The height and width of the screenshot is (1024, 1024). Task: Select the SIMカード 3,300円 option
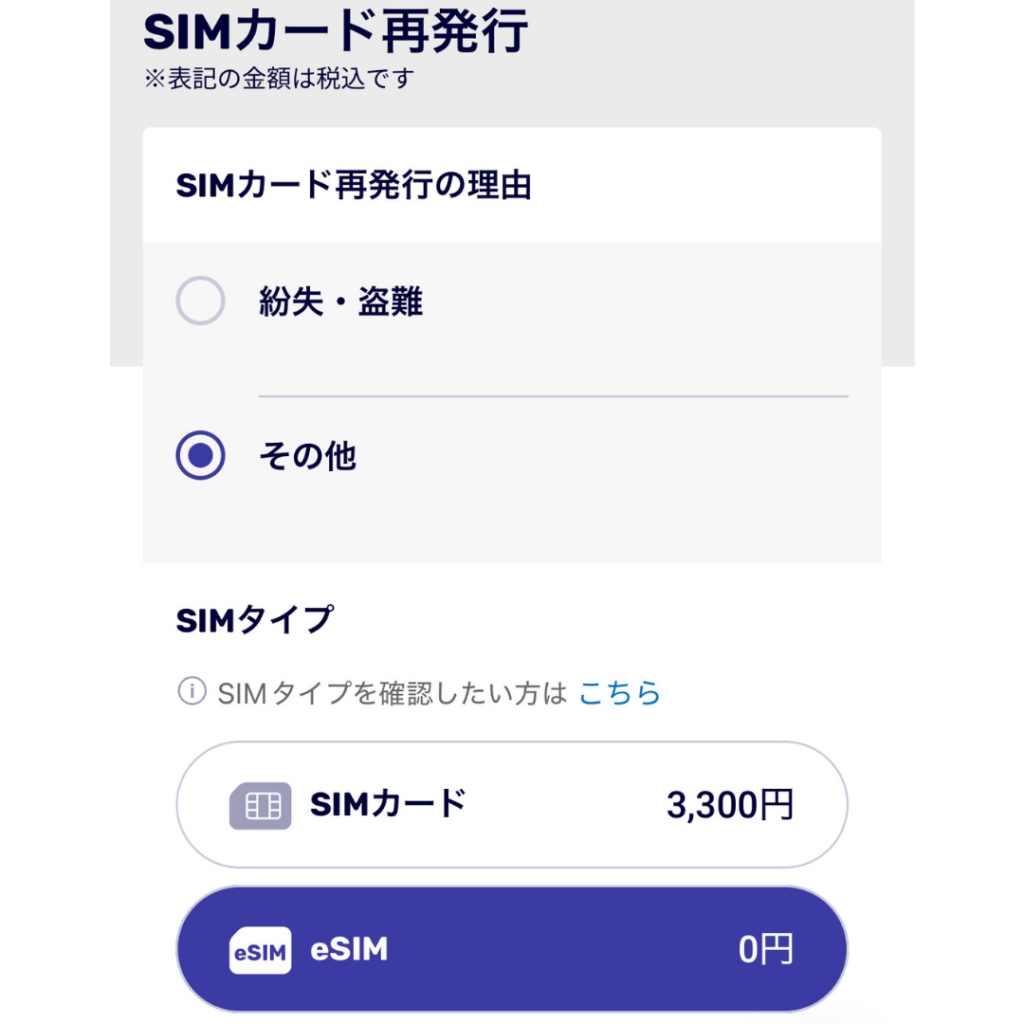[x=511, y=804]
